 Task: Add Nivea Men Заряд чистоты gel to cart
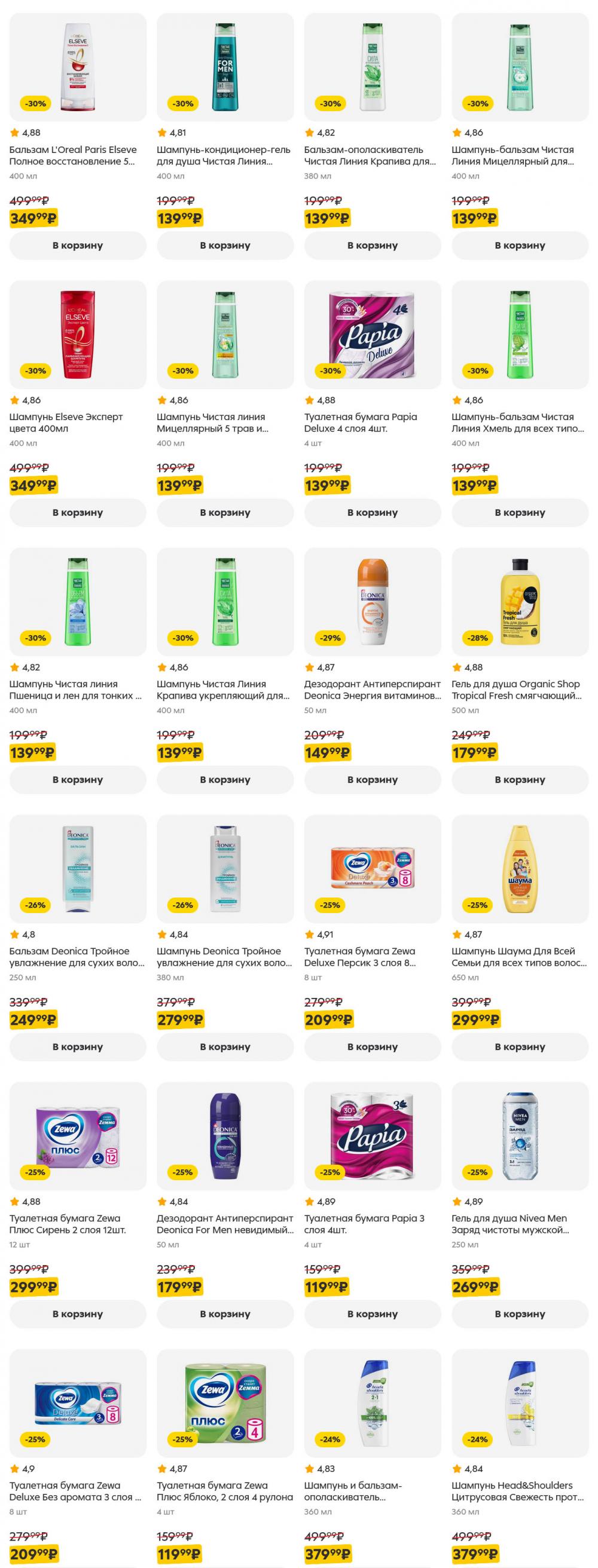pos(520,1314)
